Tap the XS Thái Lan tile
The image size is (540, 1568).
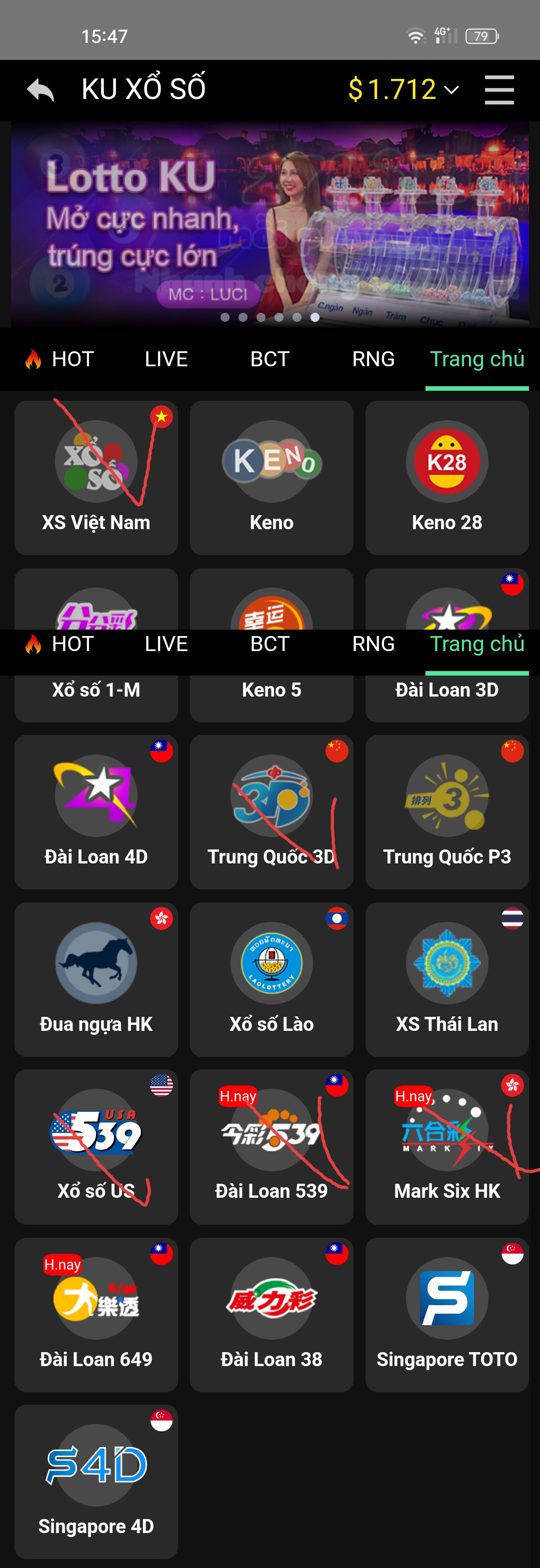(x=447, y=979)
